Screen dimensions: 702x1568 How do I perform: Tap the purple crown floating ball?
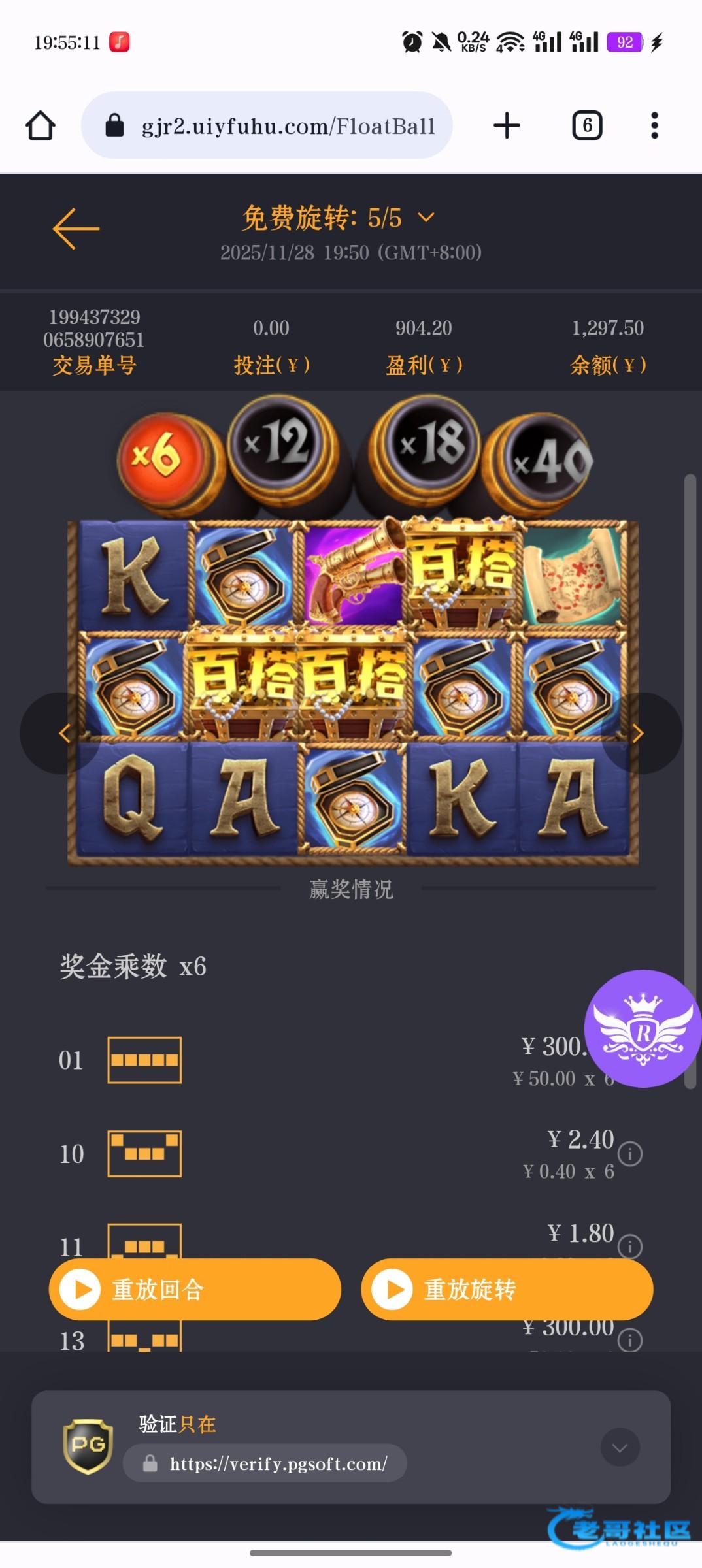[x=643, y=1029]
